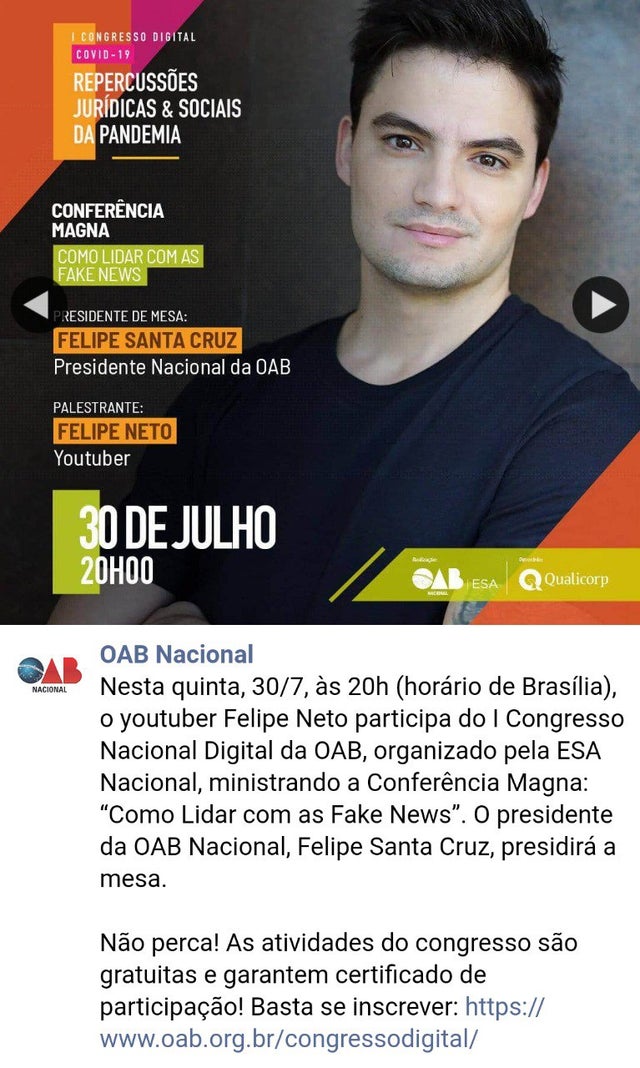This screenshot has height=1068, width=640.
Task: Go back to the previous image
Action: click(x=39, y=304)
